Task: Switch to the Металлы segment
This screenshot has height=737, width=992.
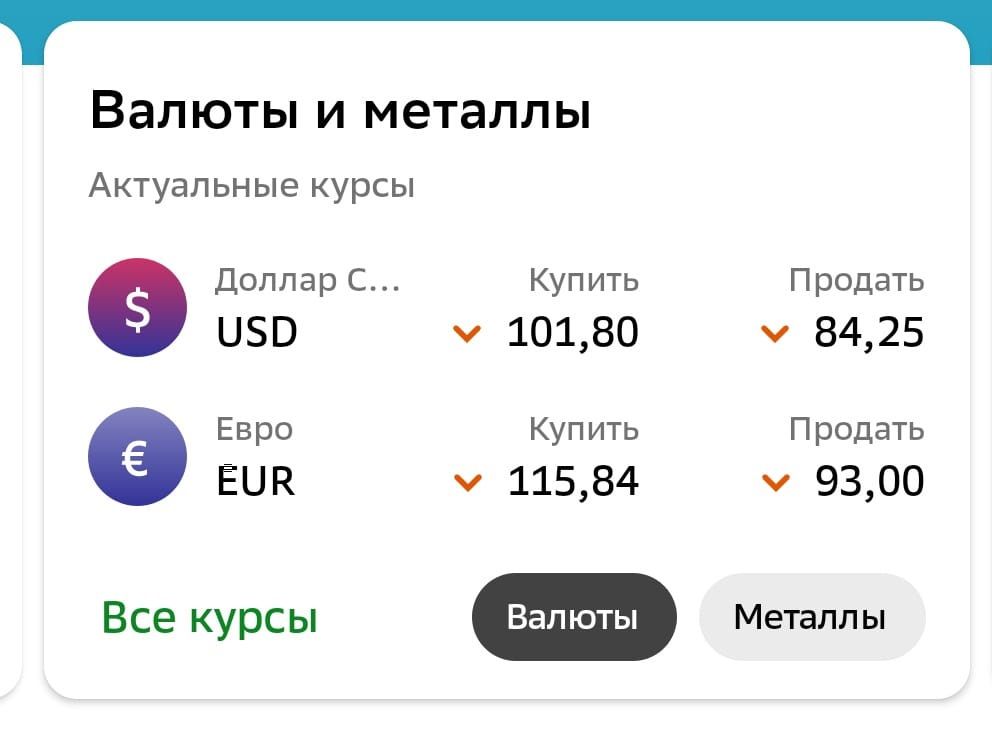Action: tap(810, 617)
